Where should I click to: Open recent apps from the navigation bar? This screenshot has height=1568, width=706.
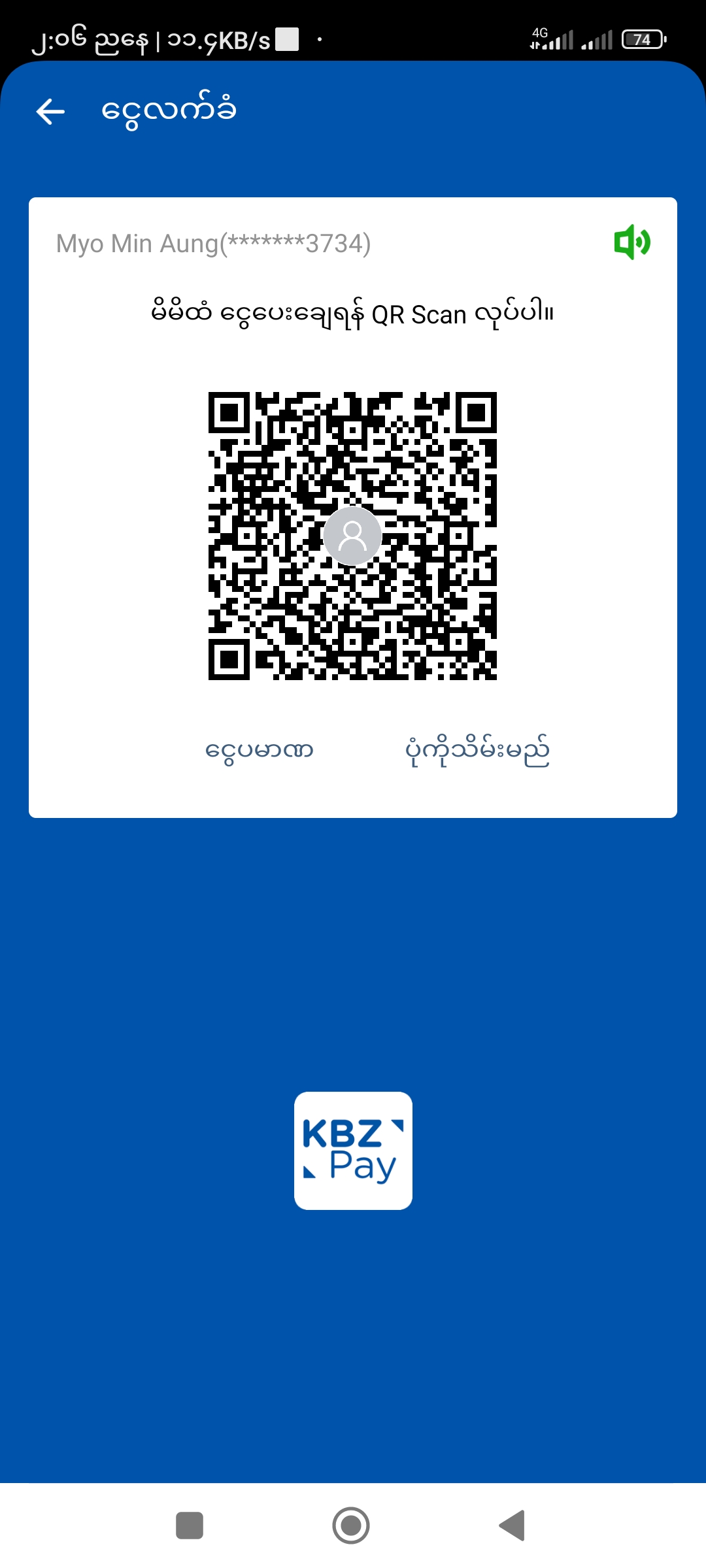tap(190, 1526)
